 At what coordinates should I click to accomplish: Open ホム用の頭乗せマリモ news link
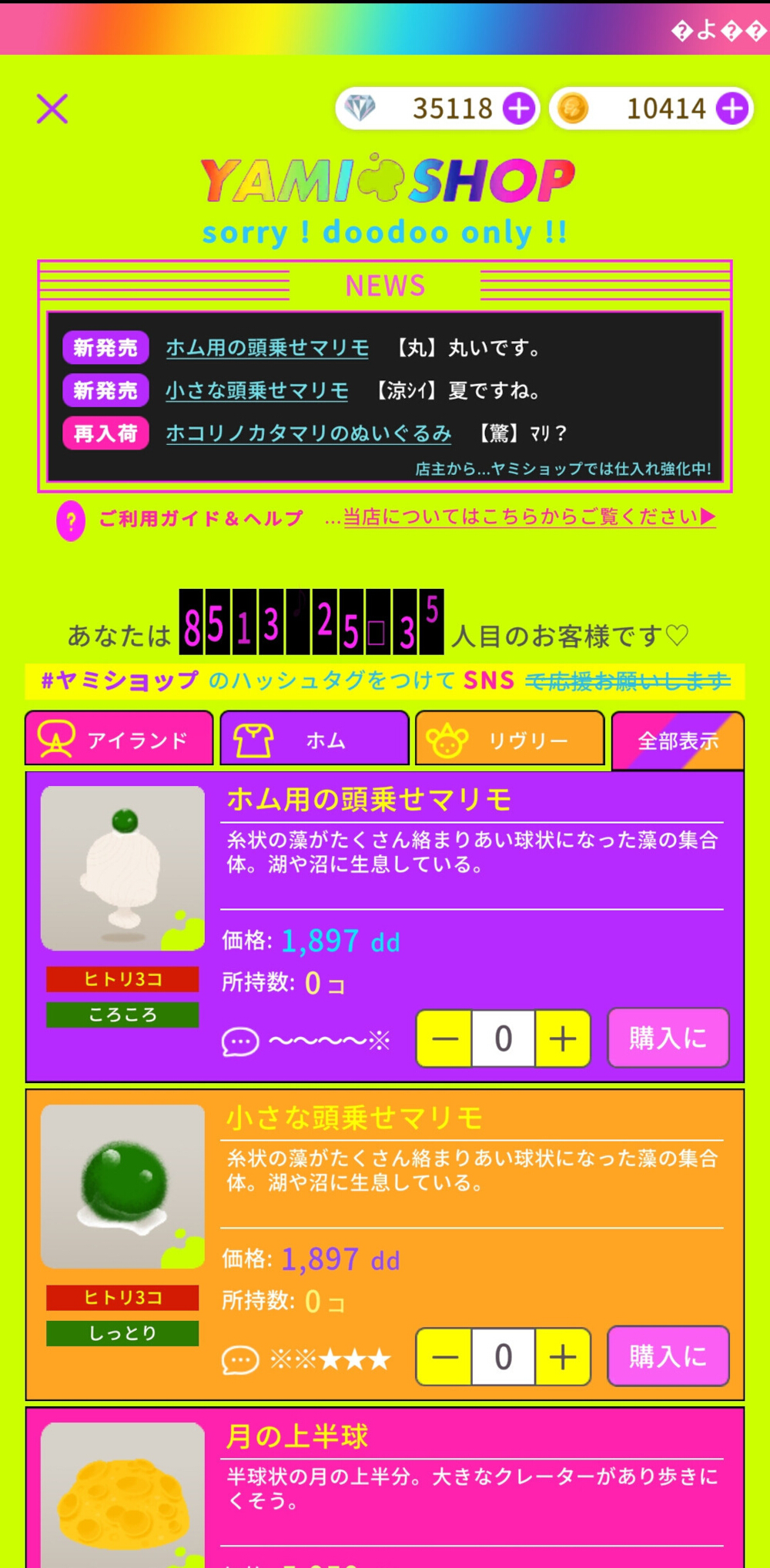[267, 348]
